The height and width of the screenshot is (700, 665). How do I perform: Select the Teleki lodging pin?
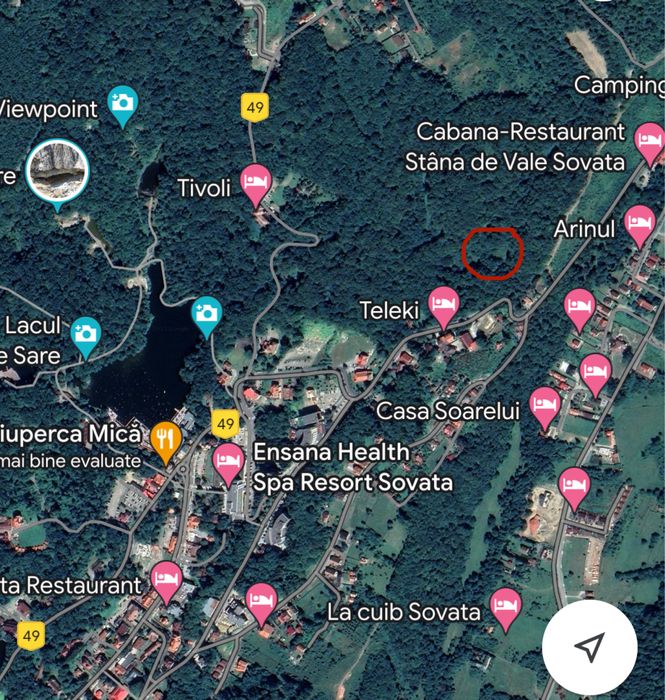443,304
